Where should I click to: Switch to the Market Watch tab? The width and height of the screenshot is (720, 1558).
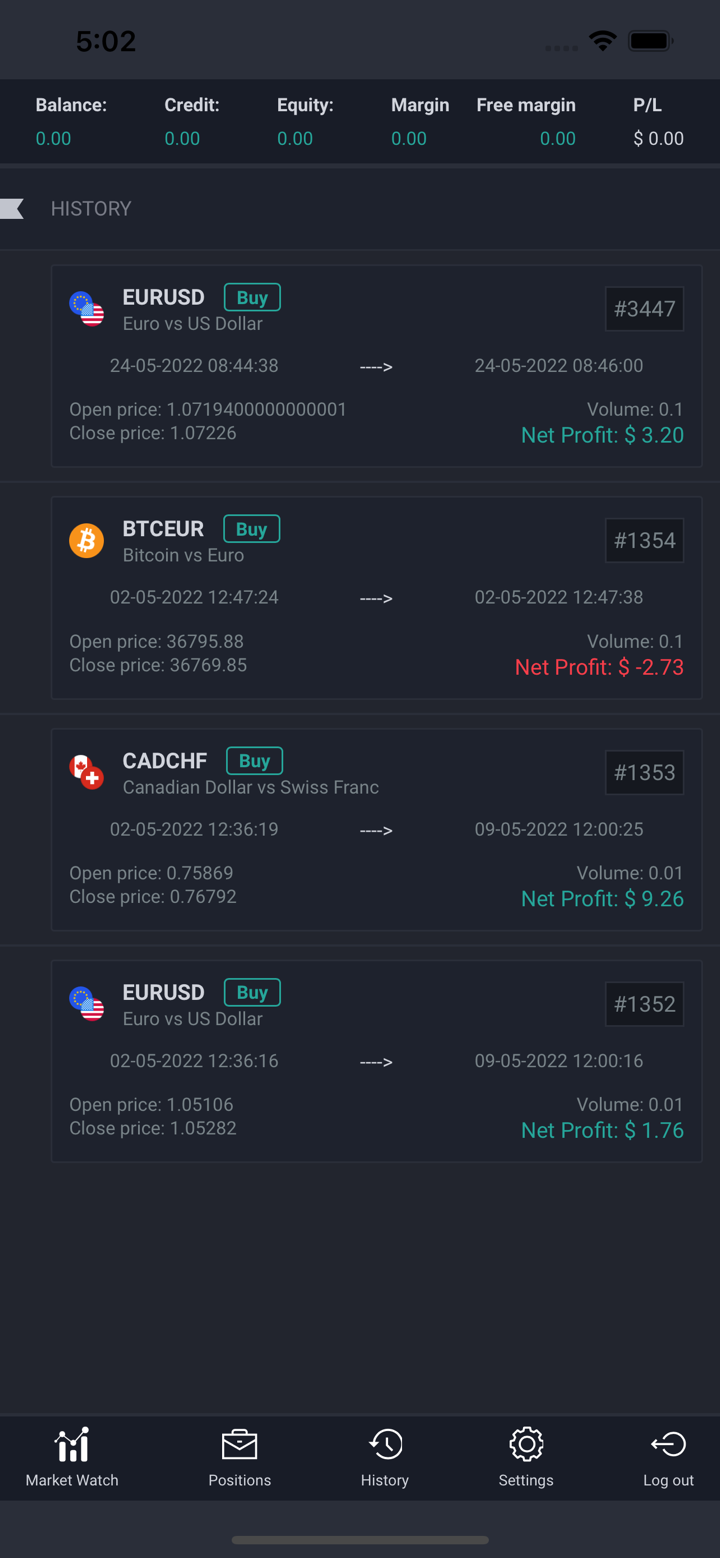point(72,1456)
